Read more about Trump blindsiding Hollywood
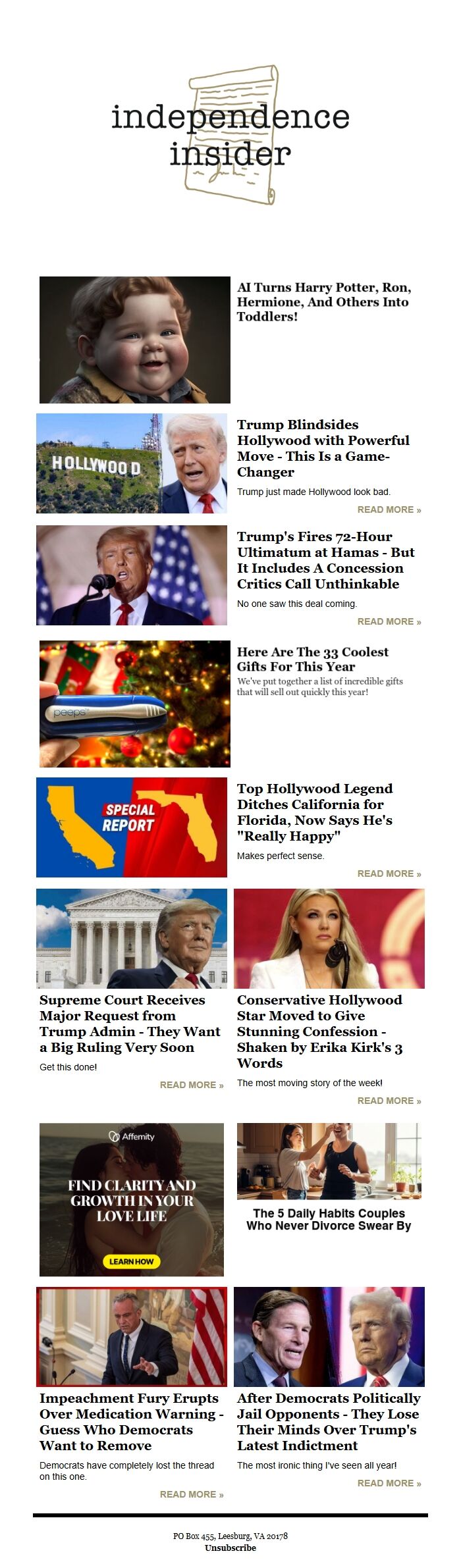Screen dimensions: 461x1568 tap(389, 510)
